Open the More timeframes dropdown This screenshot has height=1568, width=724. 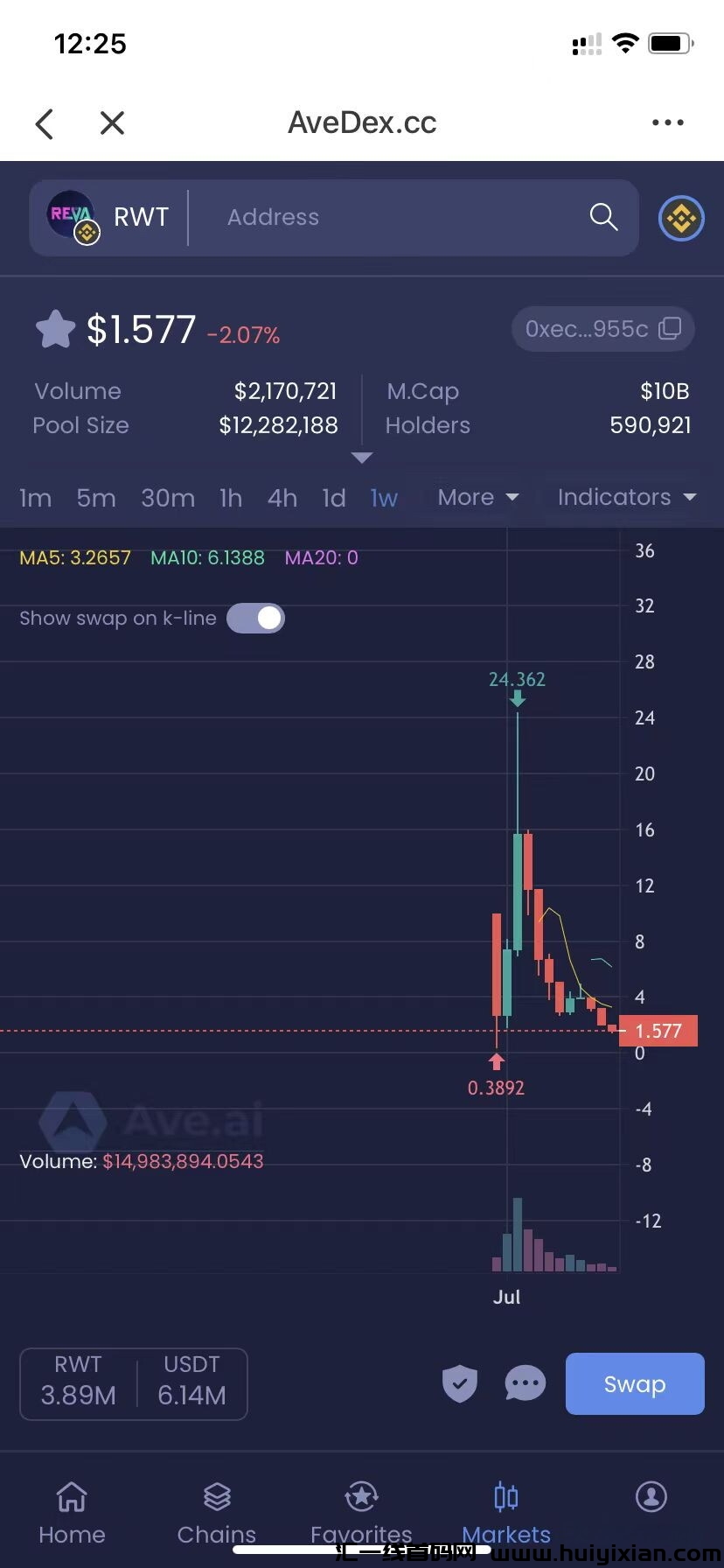coord(477,497)
